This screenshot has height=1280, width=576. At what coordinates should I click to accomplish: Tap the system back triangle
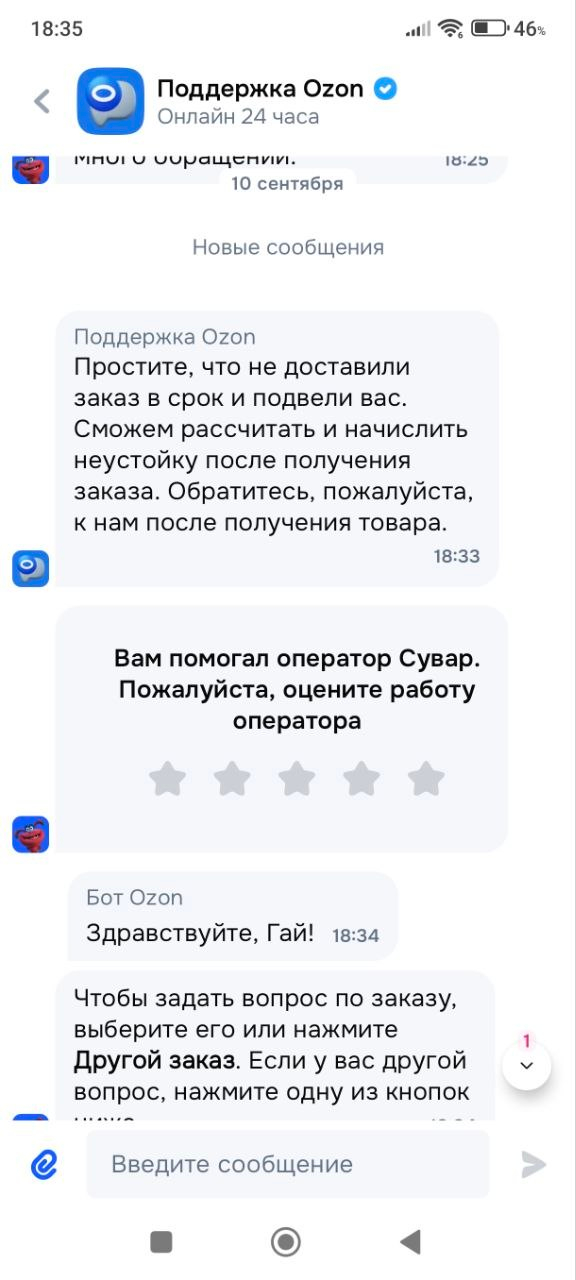410,1242
